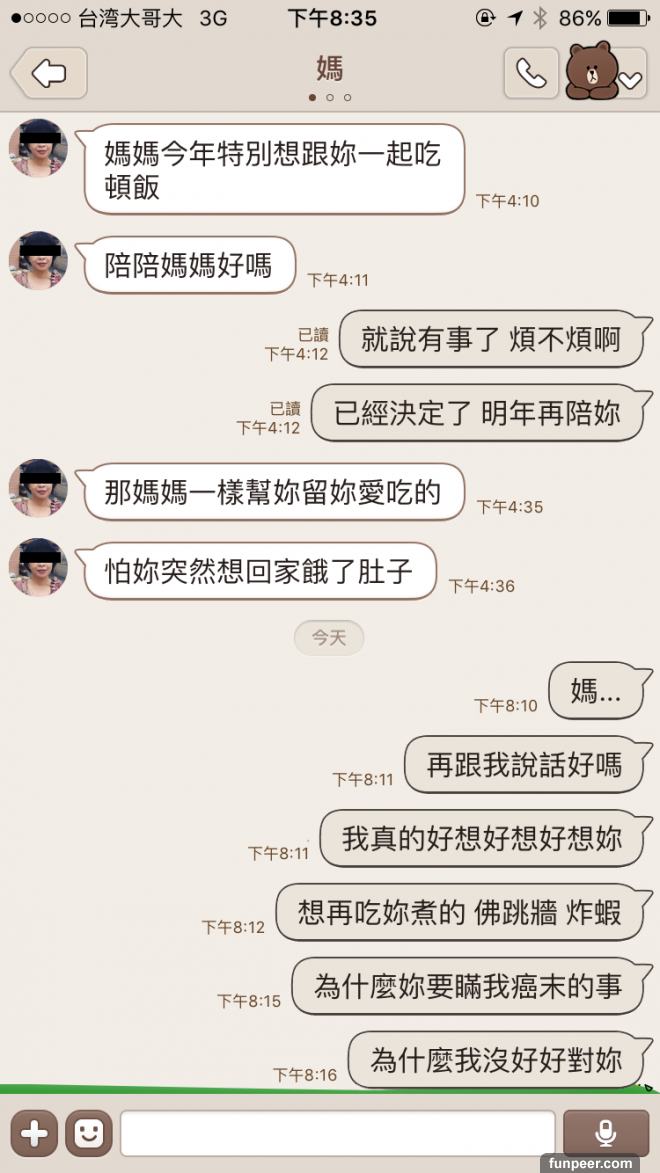Focus the message text field
The height and width of the screenshot is (1173, 660).
pos(338,1133)
